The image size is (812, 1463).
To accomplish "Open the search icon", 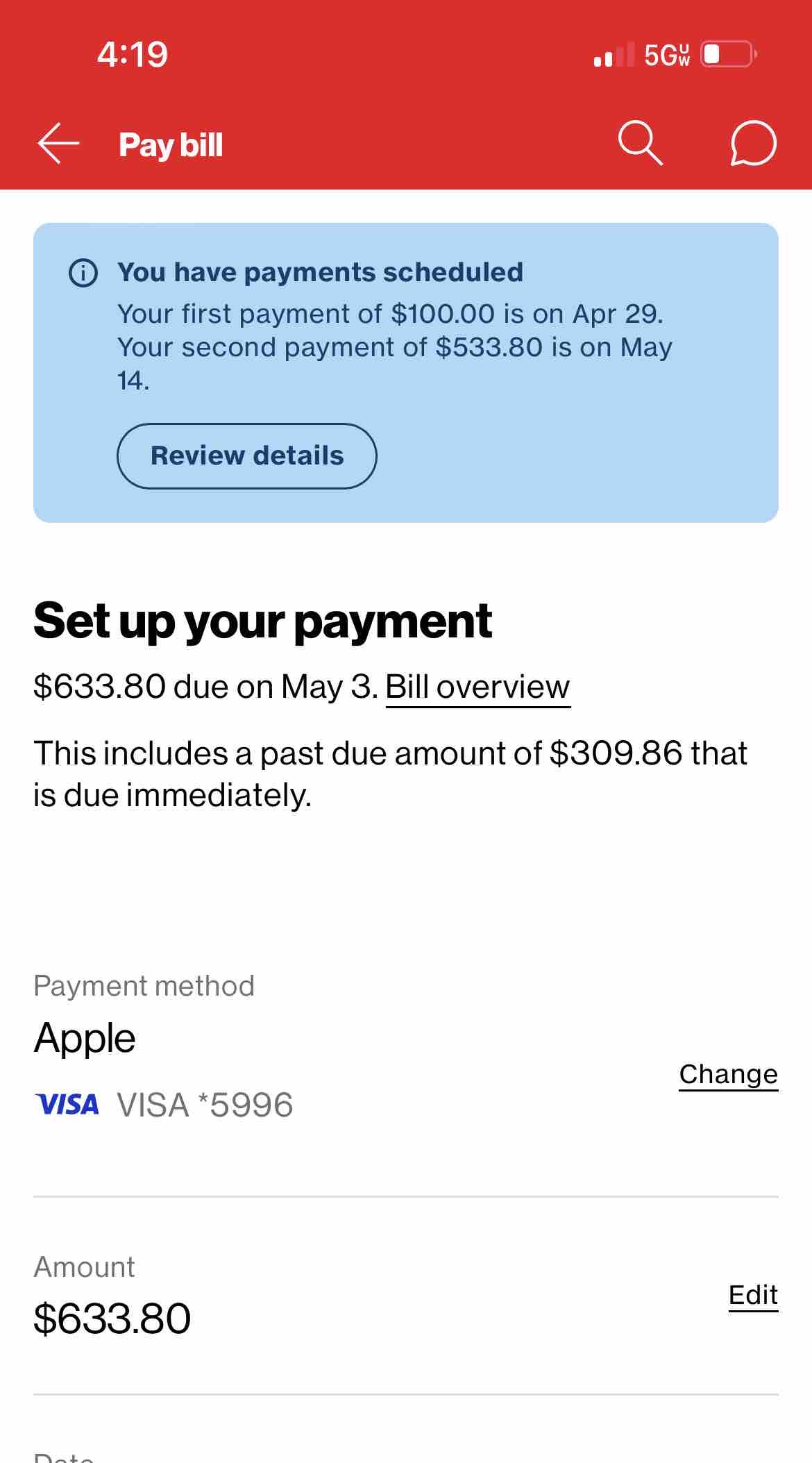I will [640, 144].
